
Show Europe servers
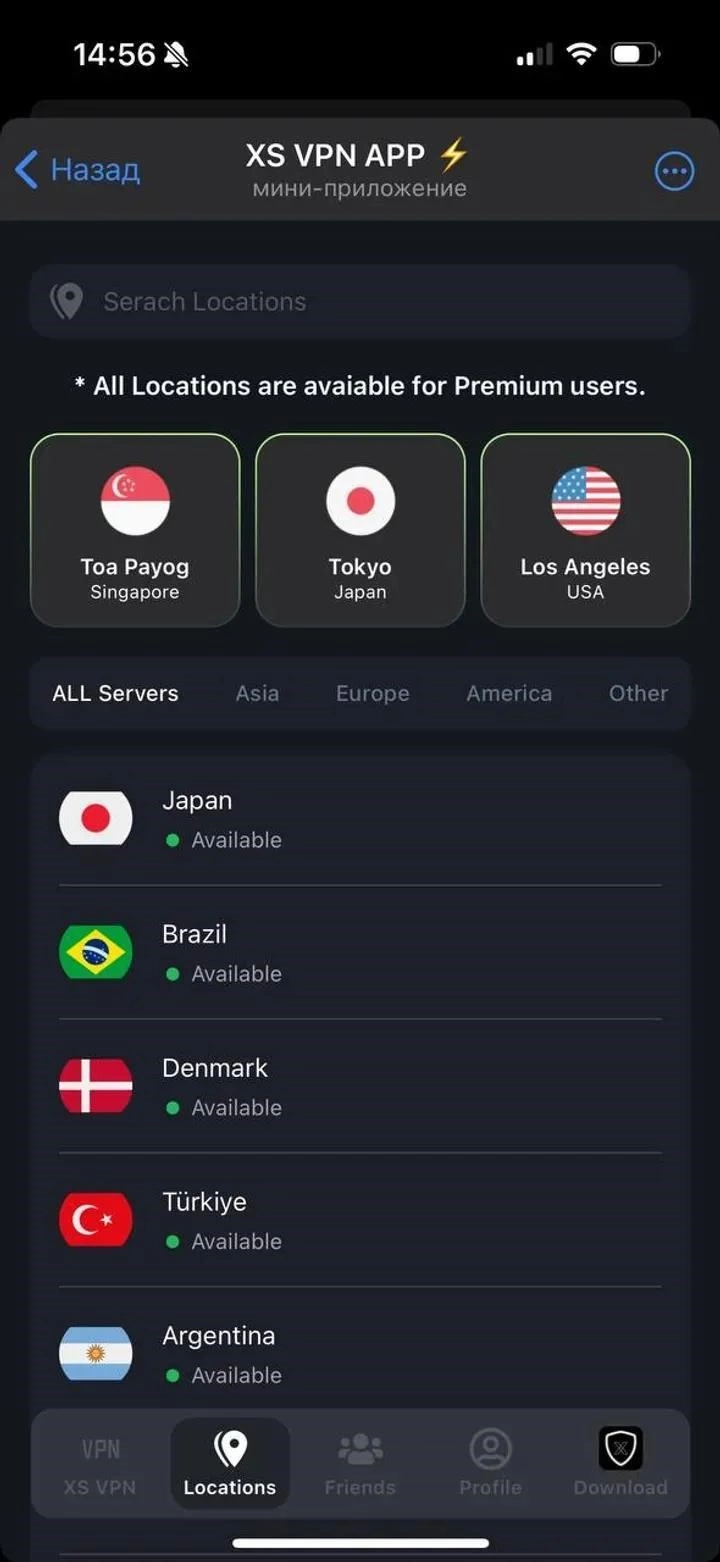[372, 693]
